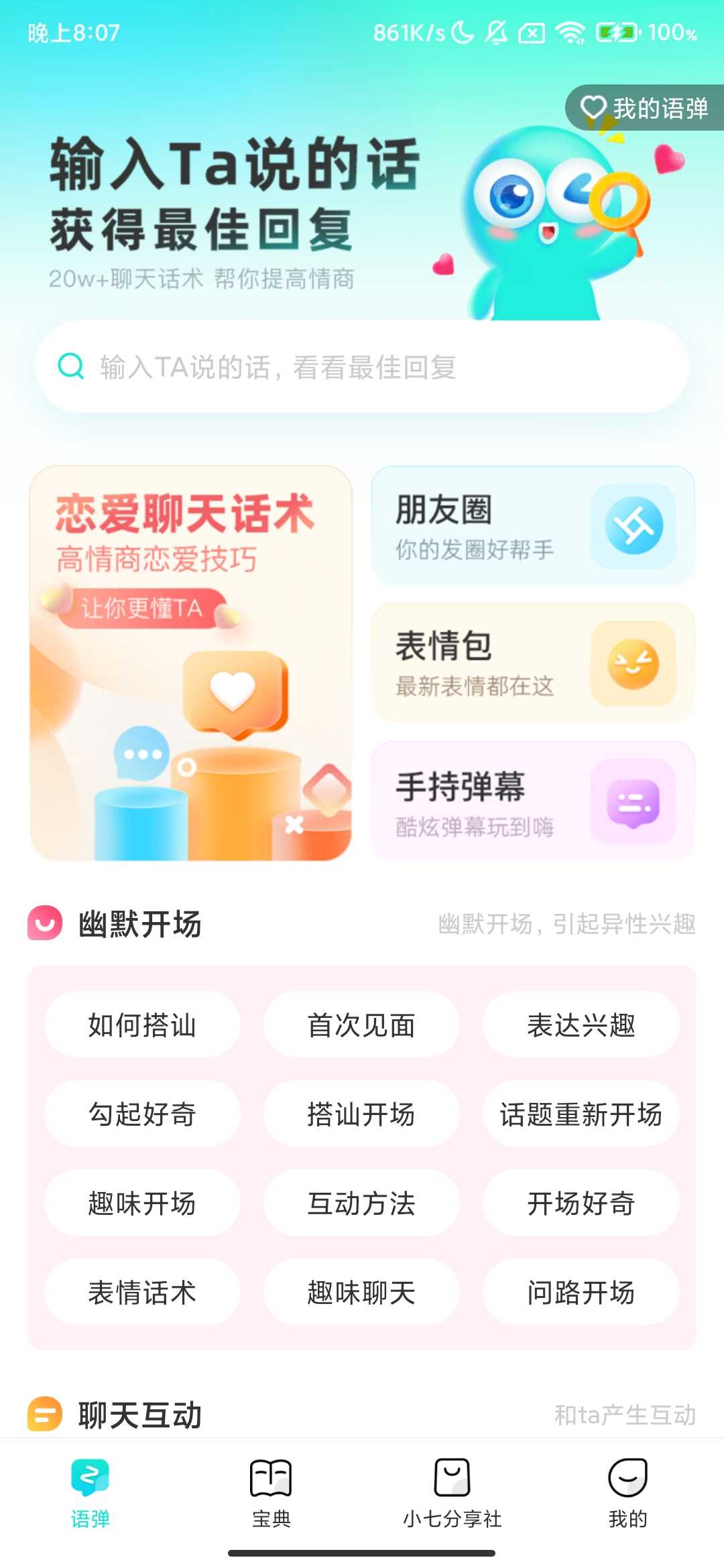Choose the 搭讪开场 topic
This screenshot has height=1568, width=724.
point(361,1114)
